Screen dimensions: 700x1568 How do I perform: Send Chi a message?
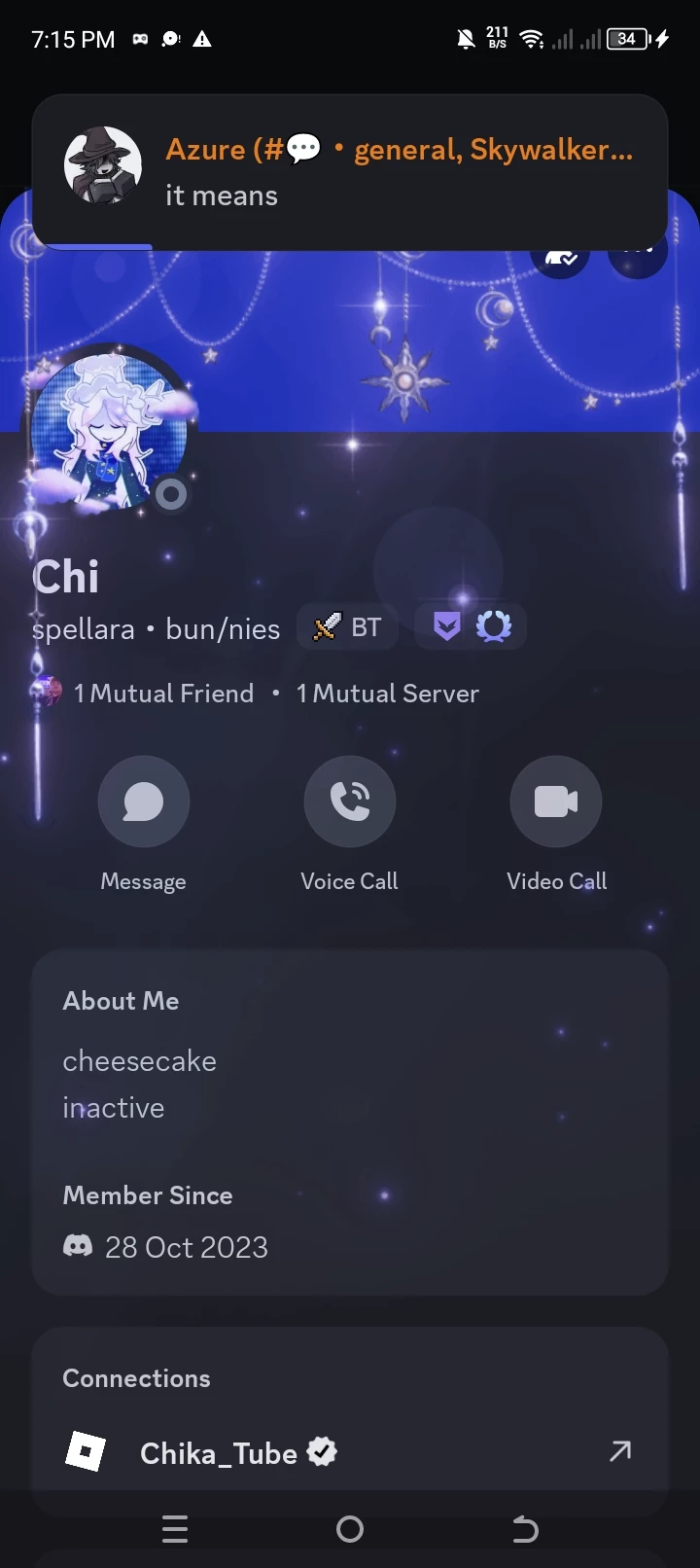pyautogui.click(x=144, y=802)
